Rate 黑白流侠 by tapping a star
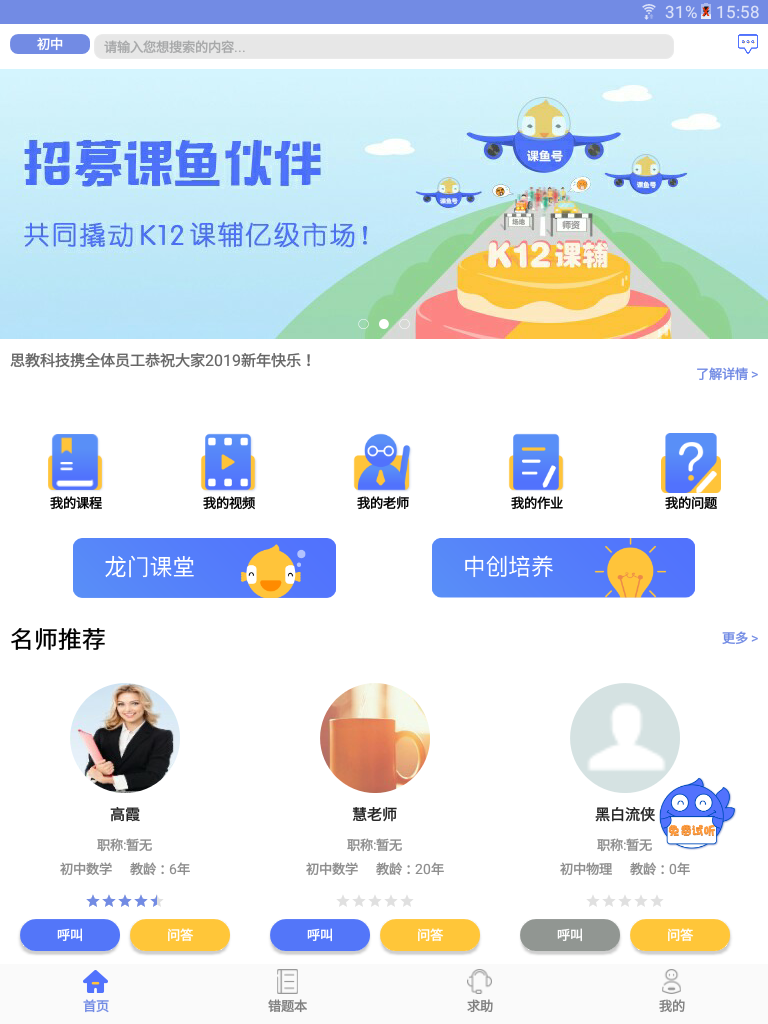This screenshot has height=1024, width=768. [625, 900]
